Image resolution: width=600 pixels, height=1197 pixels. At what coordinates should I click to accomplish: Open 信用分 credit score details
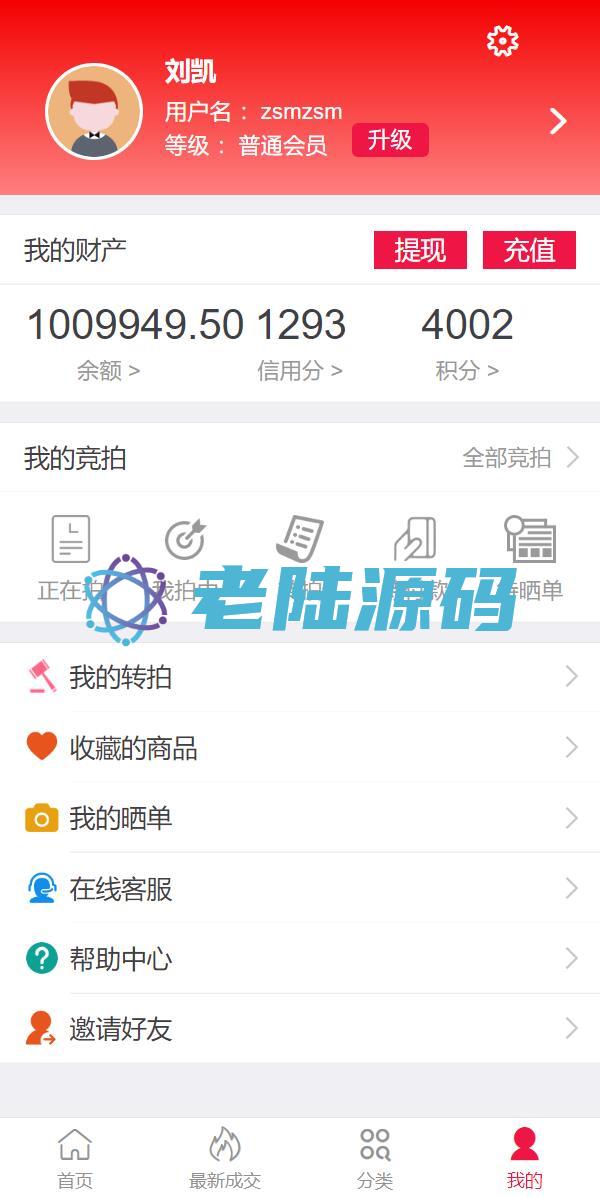pos(300,371)
